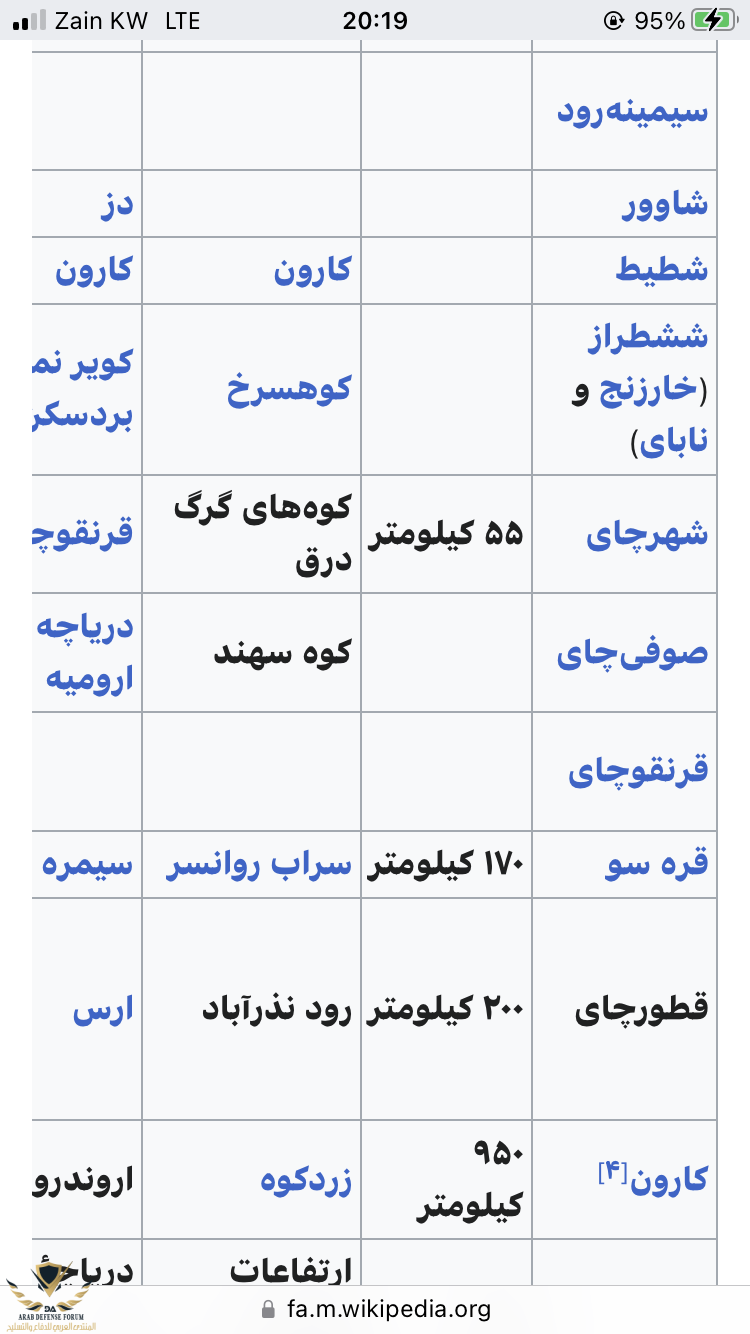This screenshot has width=750, height=1334.
Task: Open the شهرچای river link
Action: [x=647, y=534]
